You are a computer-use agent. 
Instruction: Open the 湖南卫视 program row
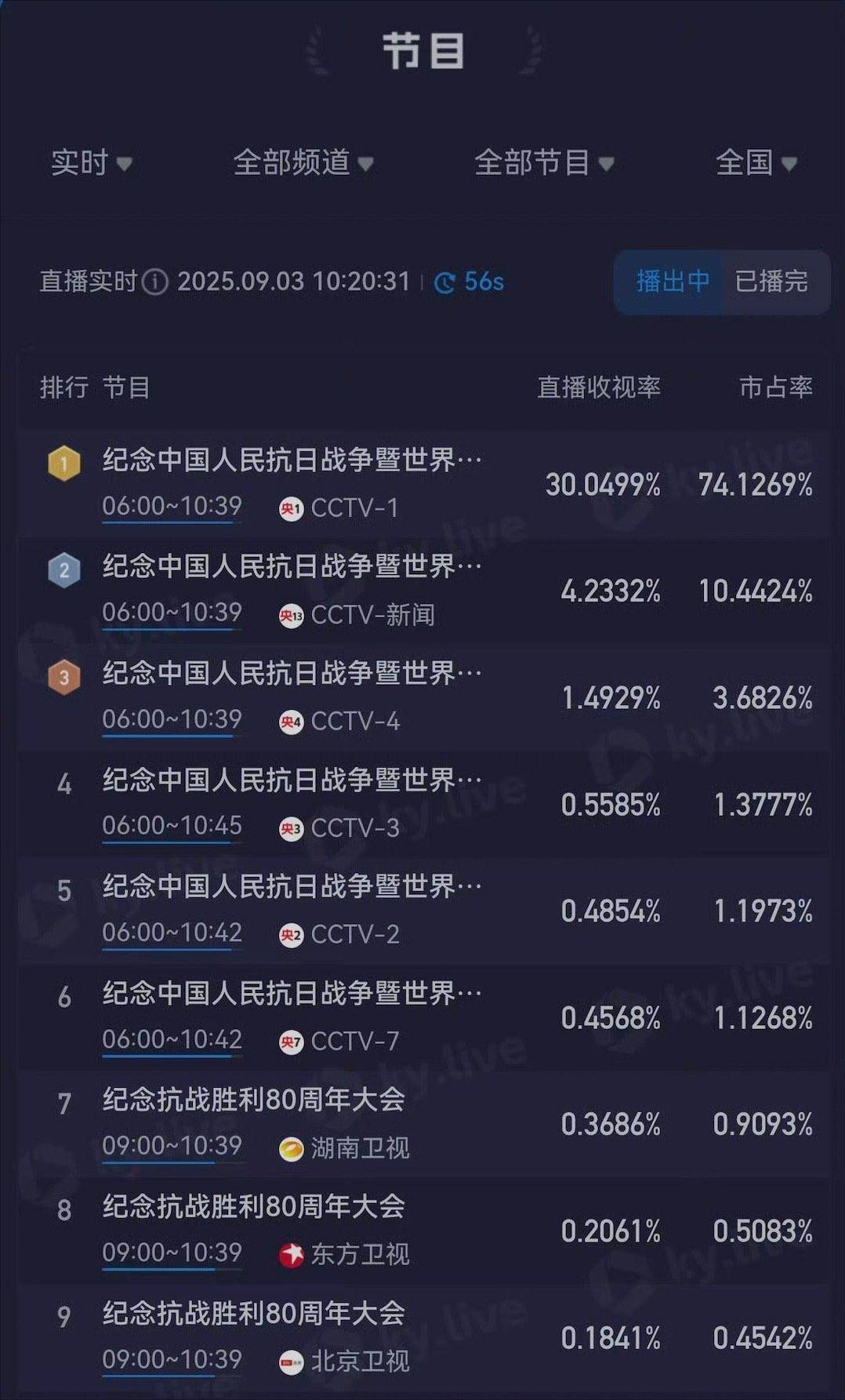[x=423, y=1124]
